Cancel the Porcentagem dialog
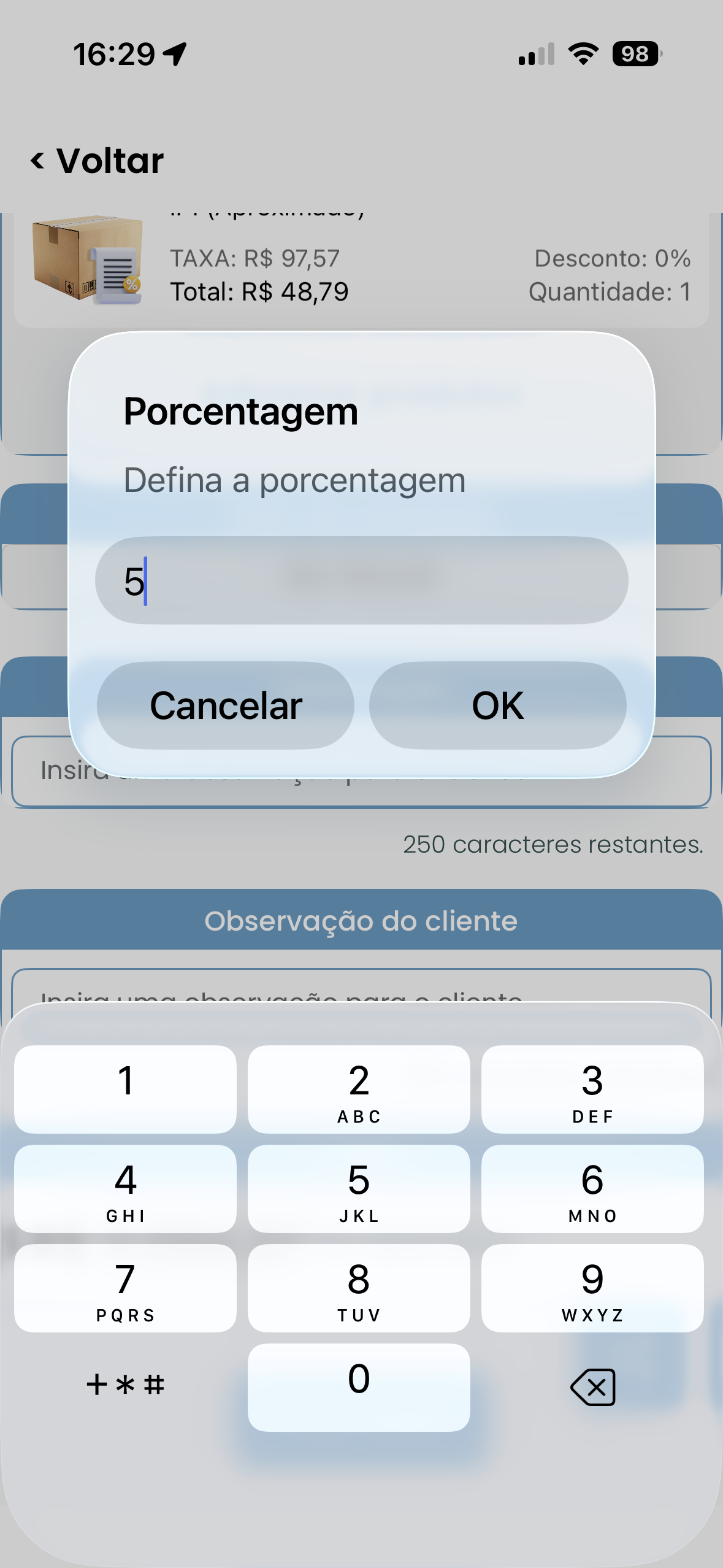Image resolution: width=723 pixels, height=1568 pixels. tap(226, 705)
